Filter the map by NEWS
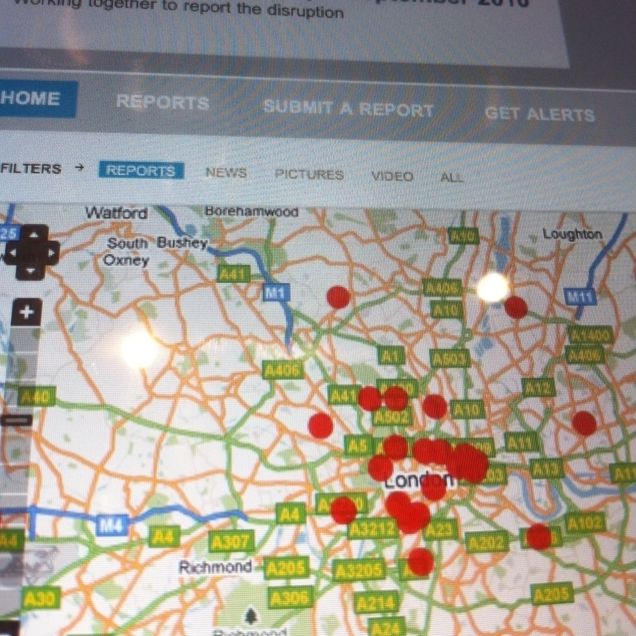Screen dimensions: 636x636 pyautogui.click(x=226, y=173)
